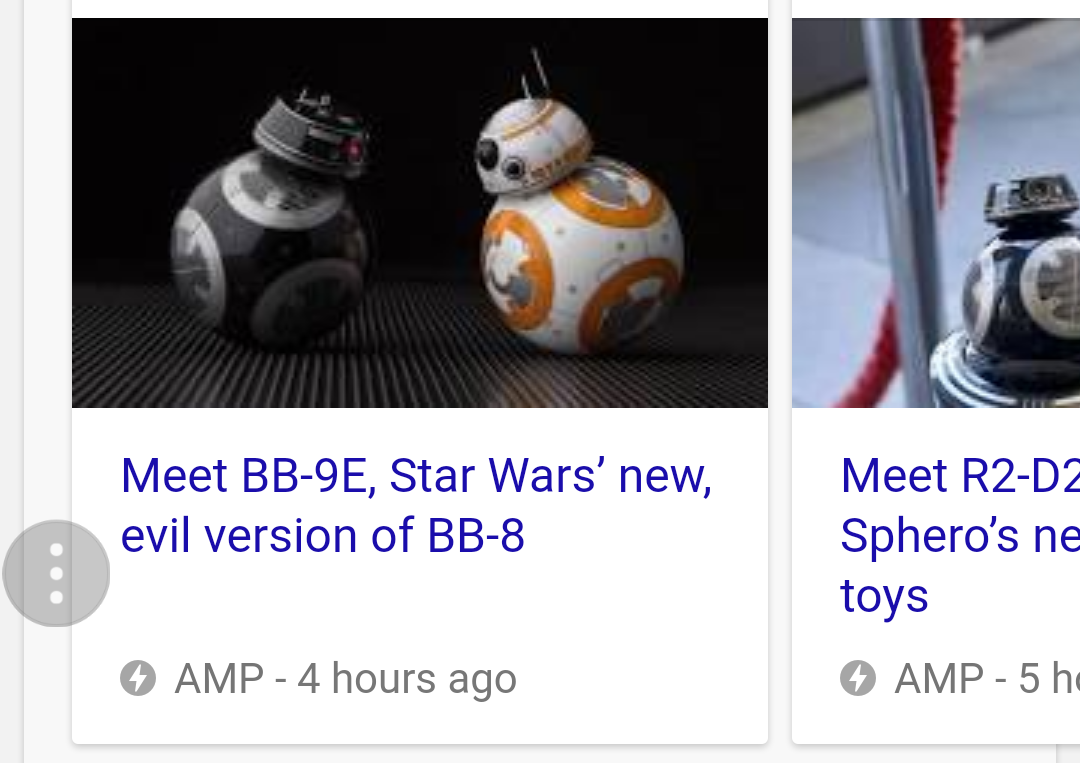Open the 'Meet R2-D2' Sphero toys article
The image size is (1080, 763).
tap(958, 535)
